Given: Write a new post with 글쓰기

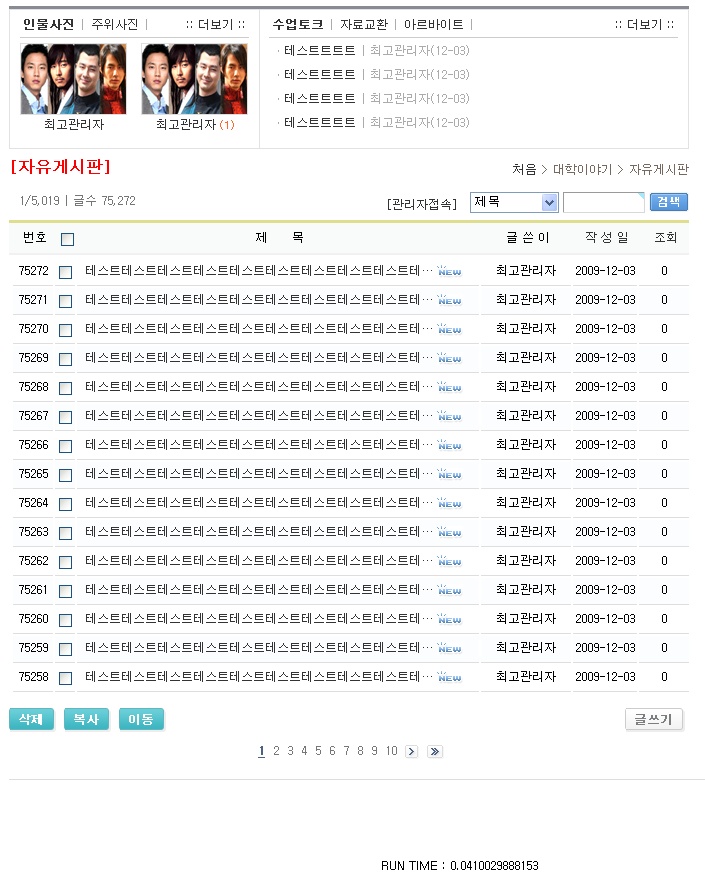Looking at the screenshot, I should pyautogui.click(x=654, y=719).
